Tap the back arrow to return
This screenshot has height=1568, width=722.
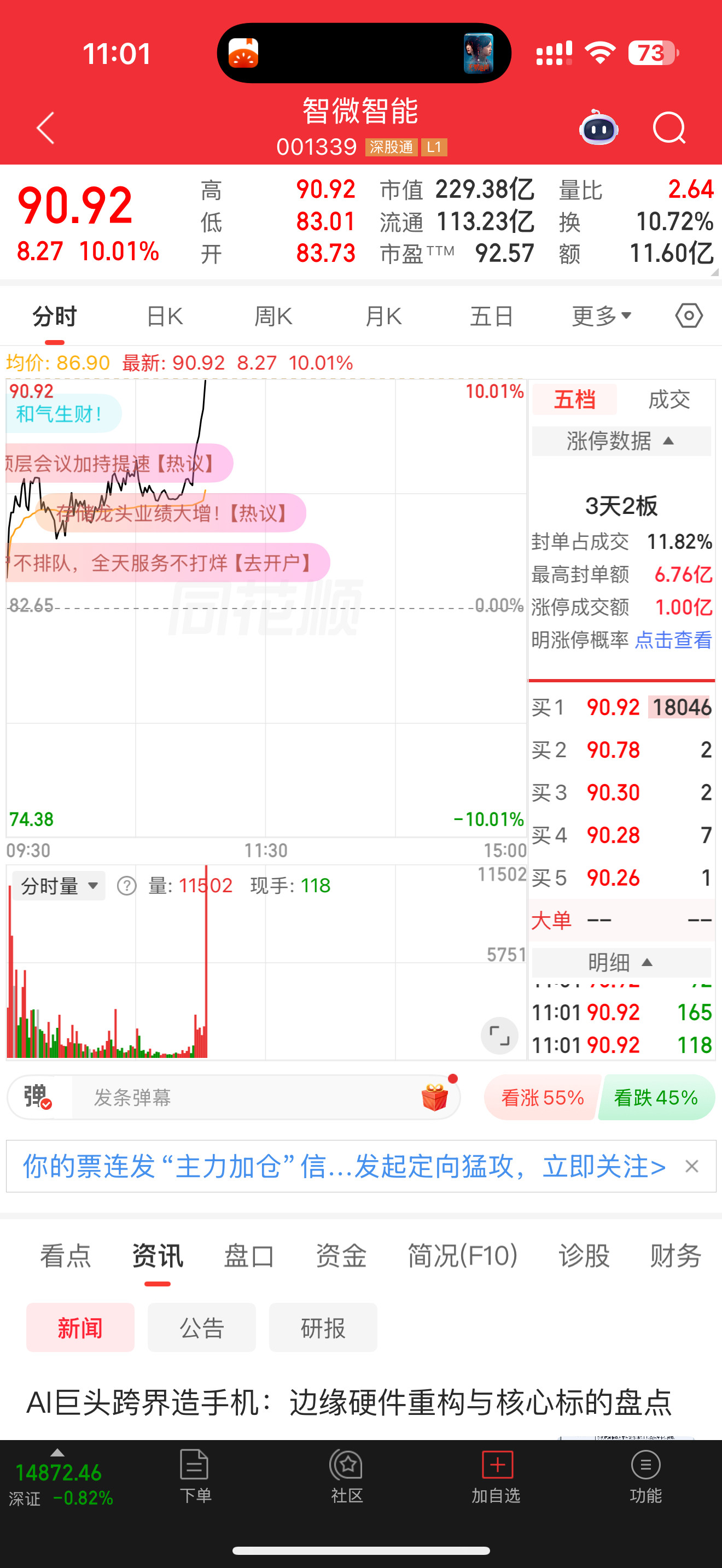pyautogui.click(x=44, y=128)
